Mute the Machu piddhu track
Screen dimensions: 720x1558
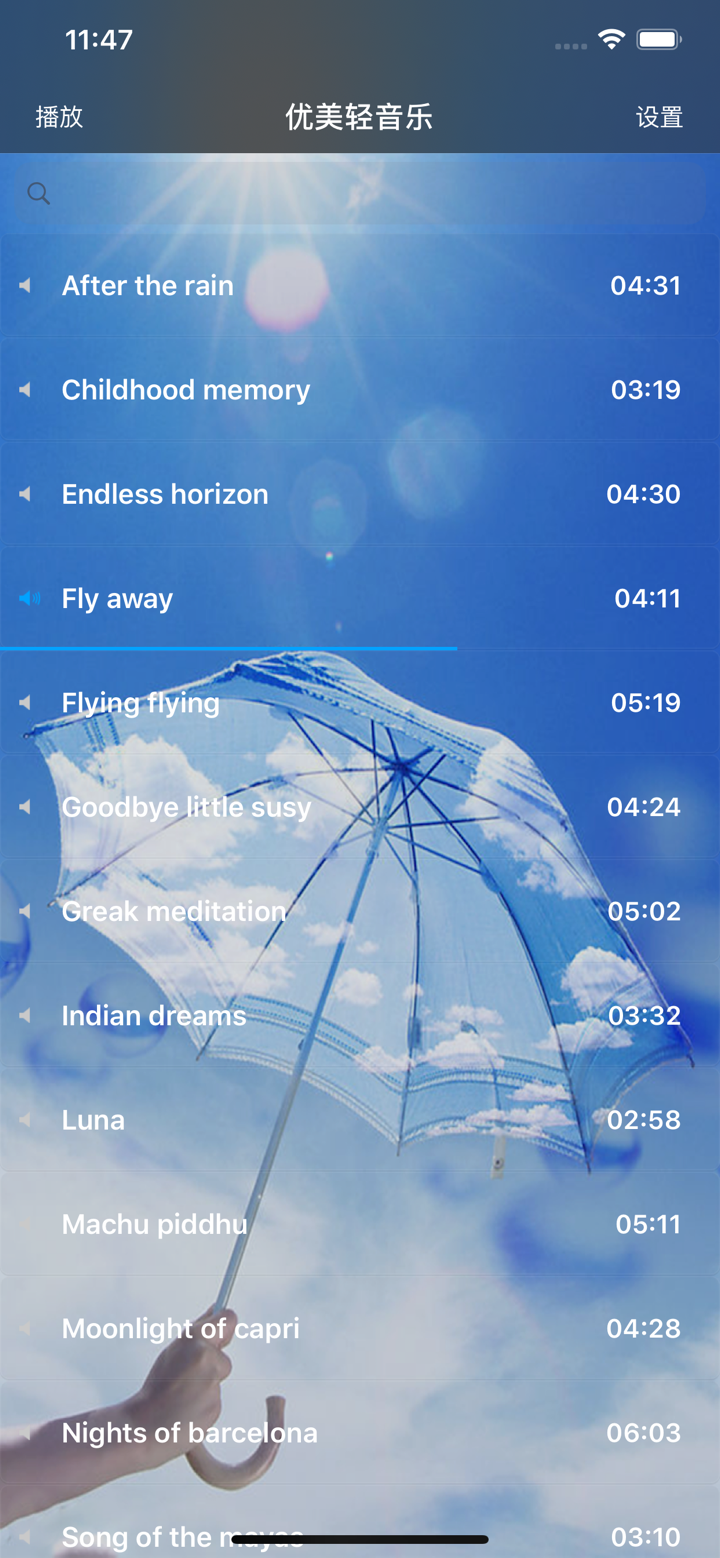coord(25,1223)
